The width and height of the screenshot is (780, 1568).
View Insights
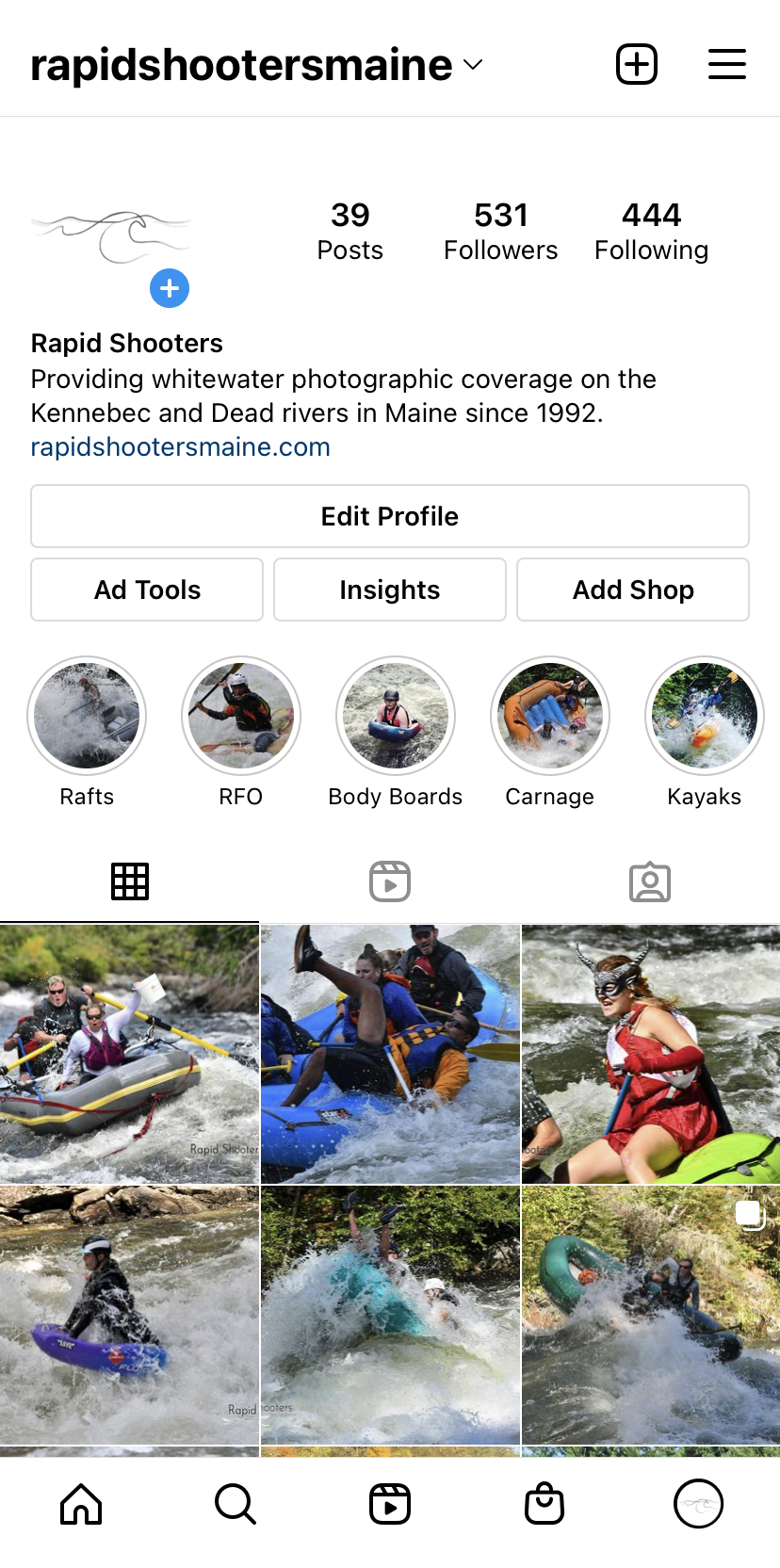390,590
